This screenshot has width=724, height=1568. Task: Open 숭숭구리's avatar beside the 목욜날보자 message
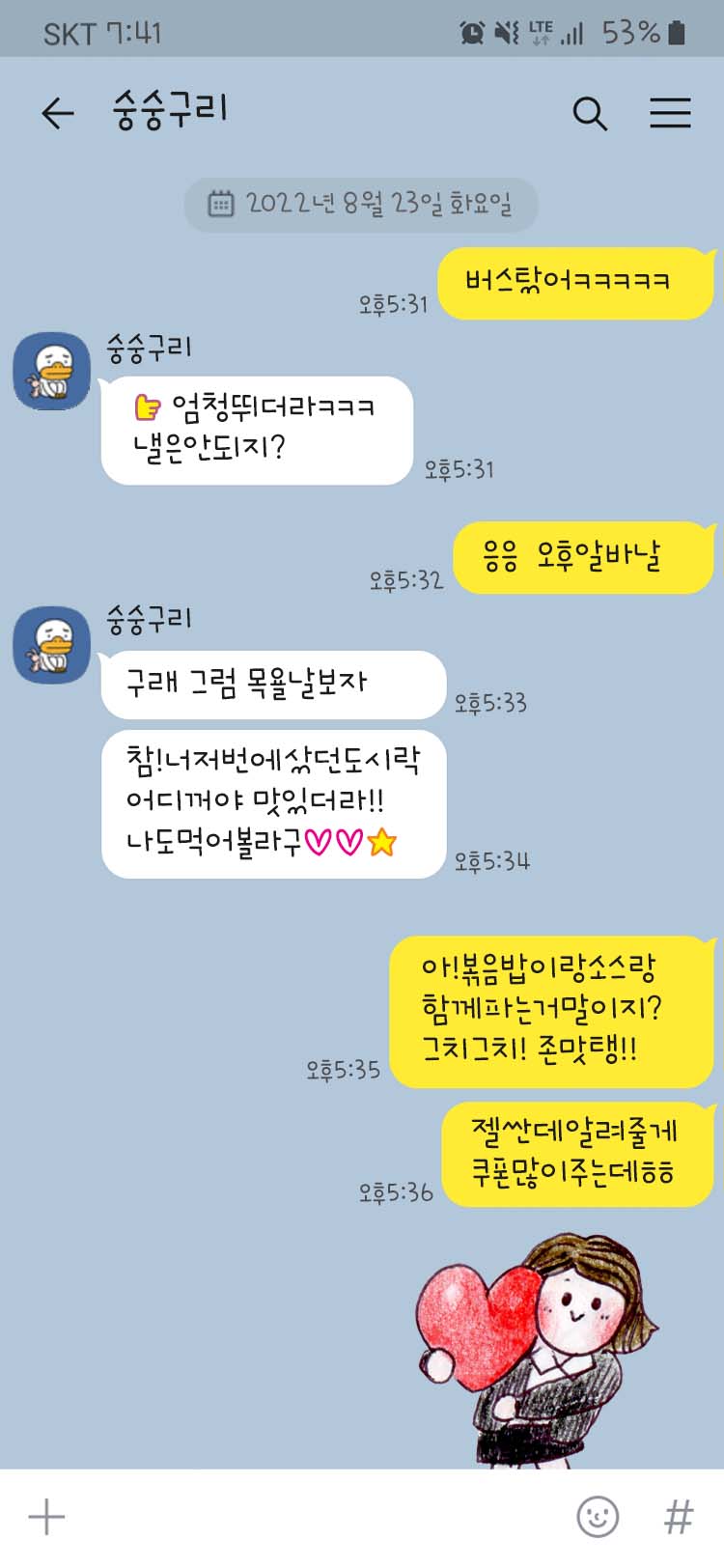click(x=52, y=644)
